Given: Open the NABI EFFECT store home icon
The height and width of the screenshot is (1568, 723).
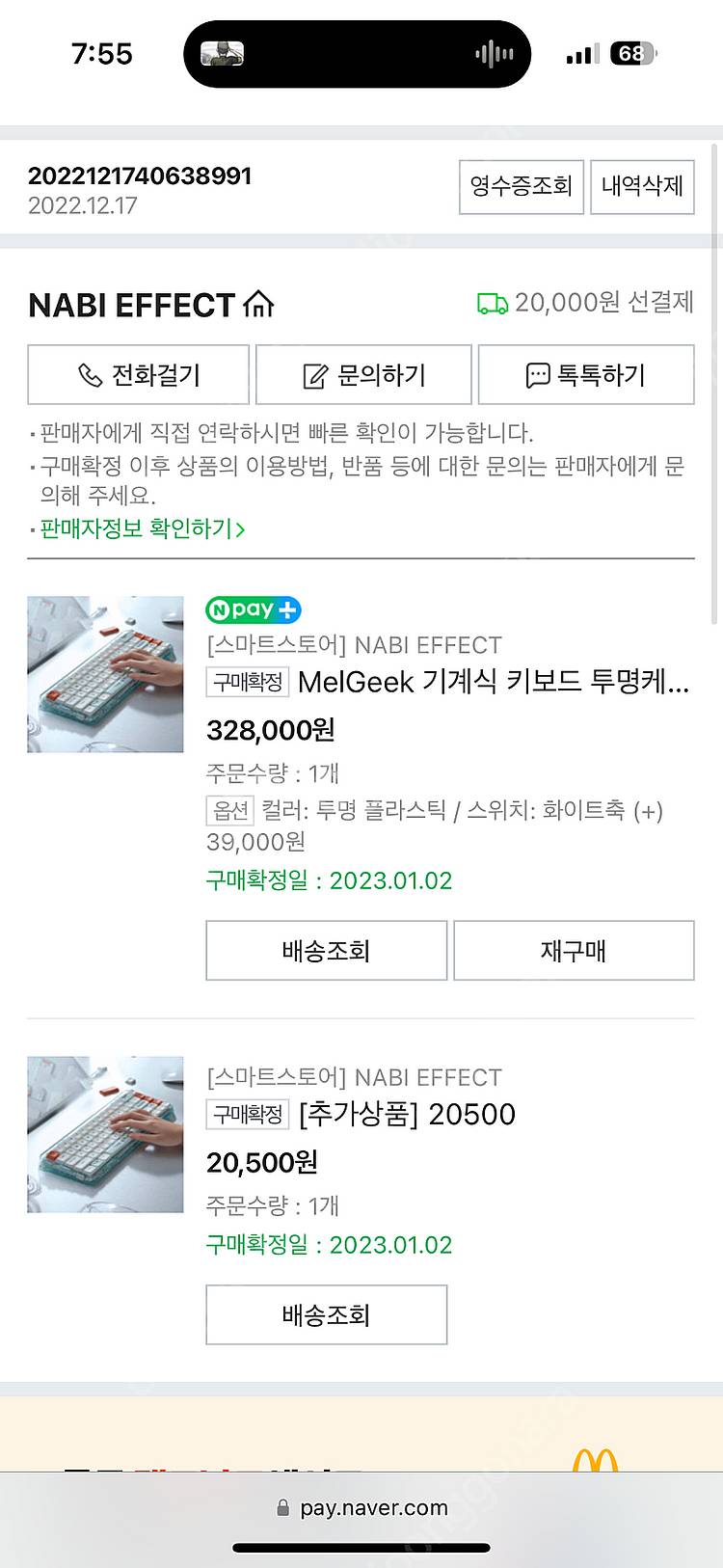Looking at the screenshot, I should point(258,305).
